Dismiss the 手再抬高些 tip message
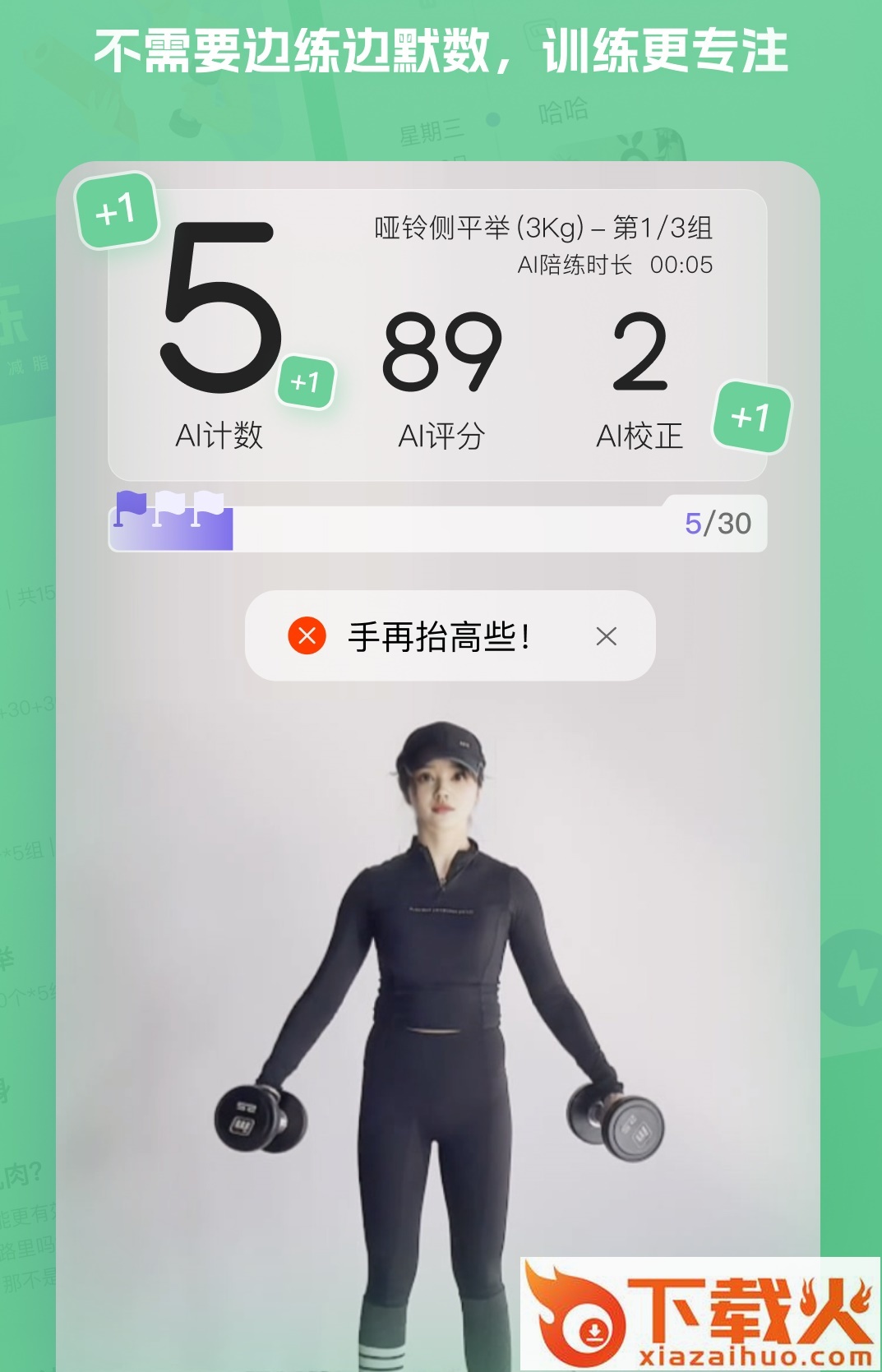Image resolution: width=882 pixels, height=1372 pixels. pyautogui.click(x=607, y=637)
